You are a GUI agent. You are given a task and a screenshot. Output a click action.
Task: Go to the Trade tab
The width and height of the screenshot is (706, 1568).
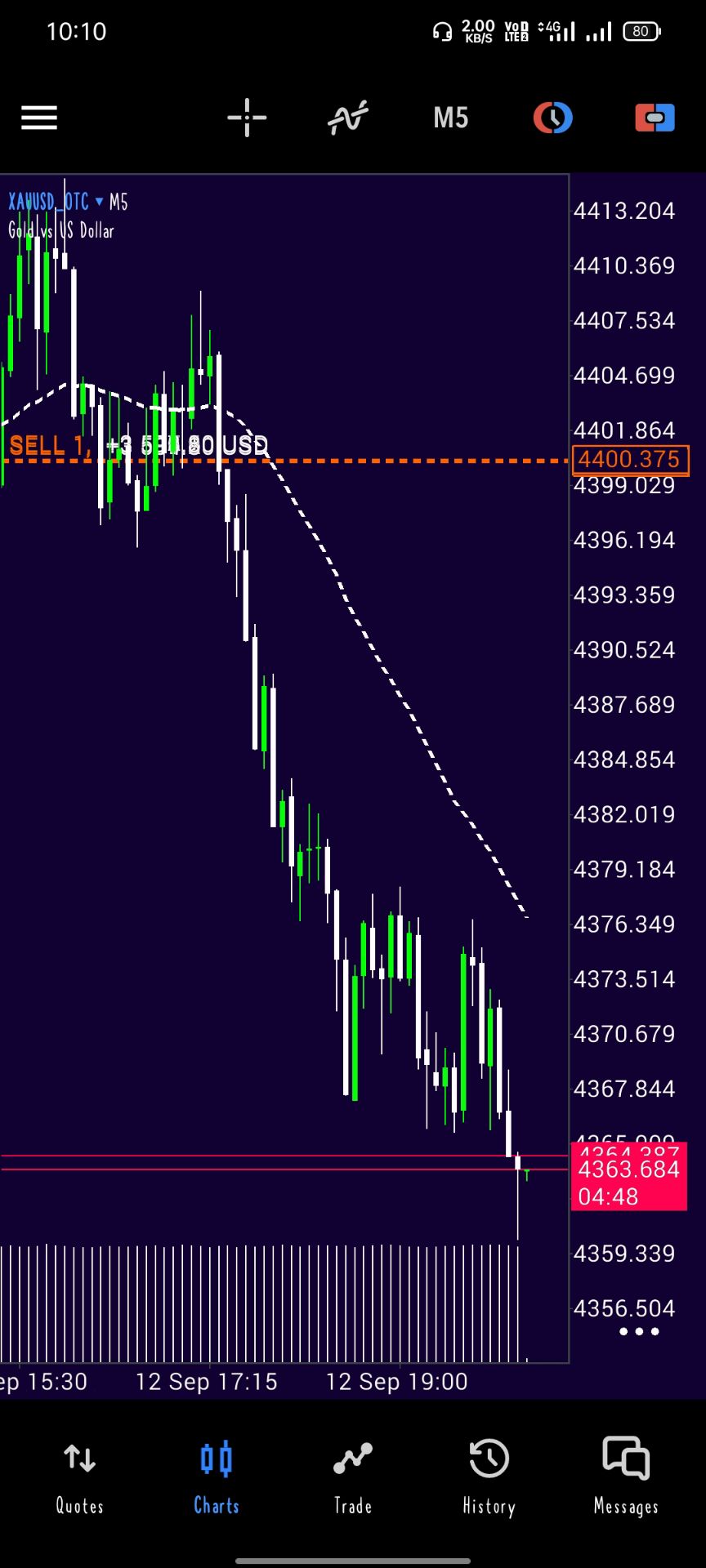point(353,1479)
